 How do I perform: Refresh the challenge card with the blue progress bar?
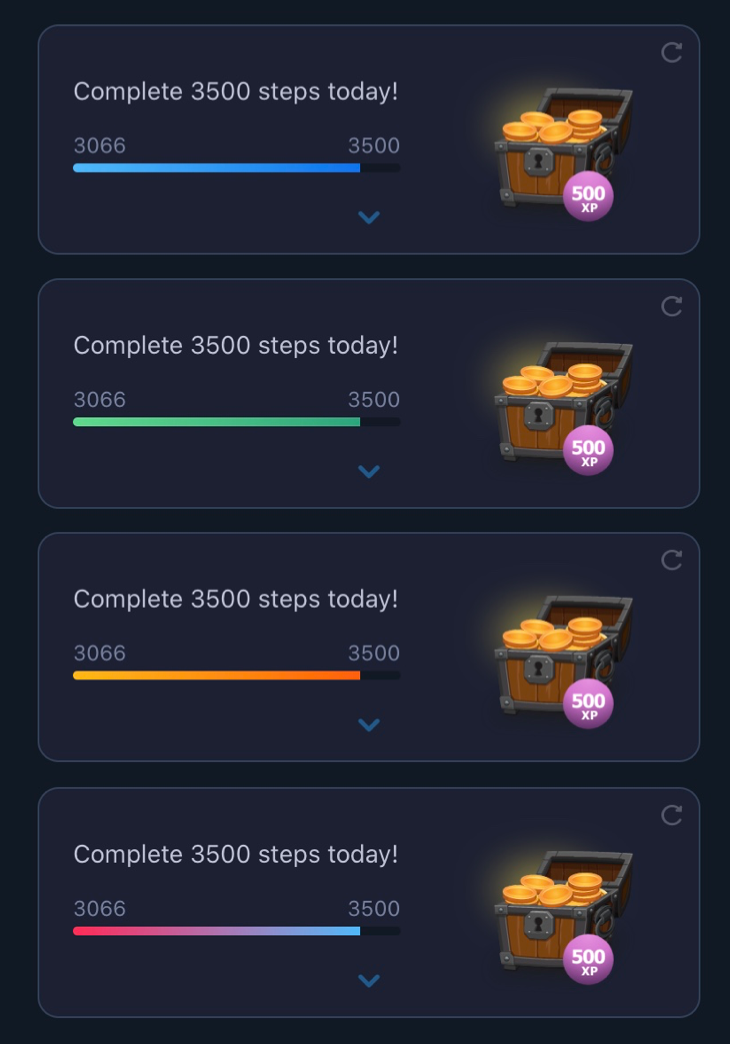pos(672,53)
